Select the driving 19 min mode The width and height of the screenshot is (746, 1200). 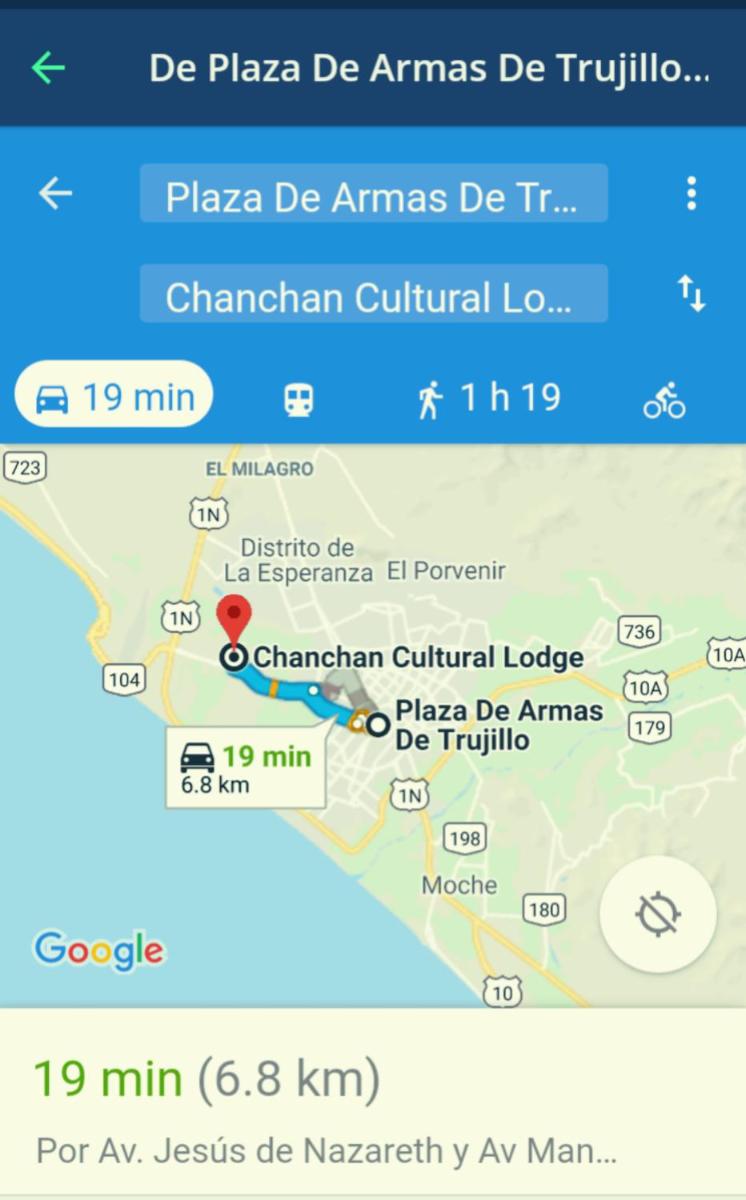[114, 397]
